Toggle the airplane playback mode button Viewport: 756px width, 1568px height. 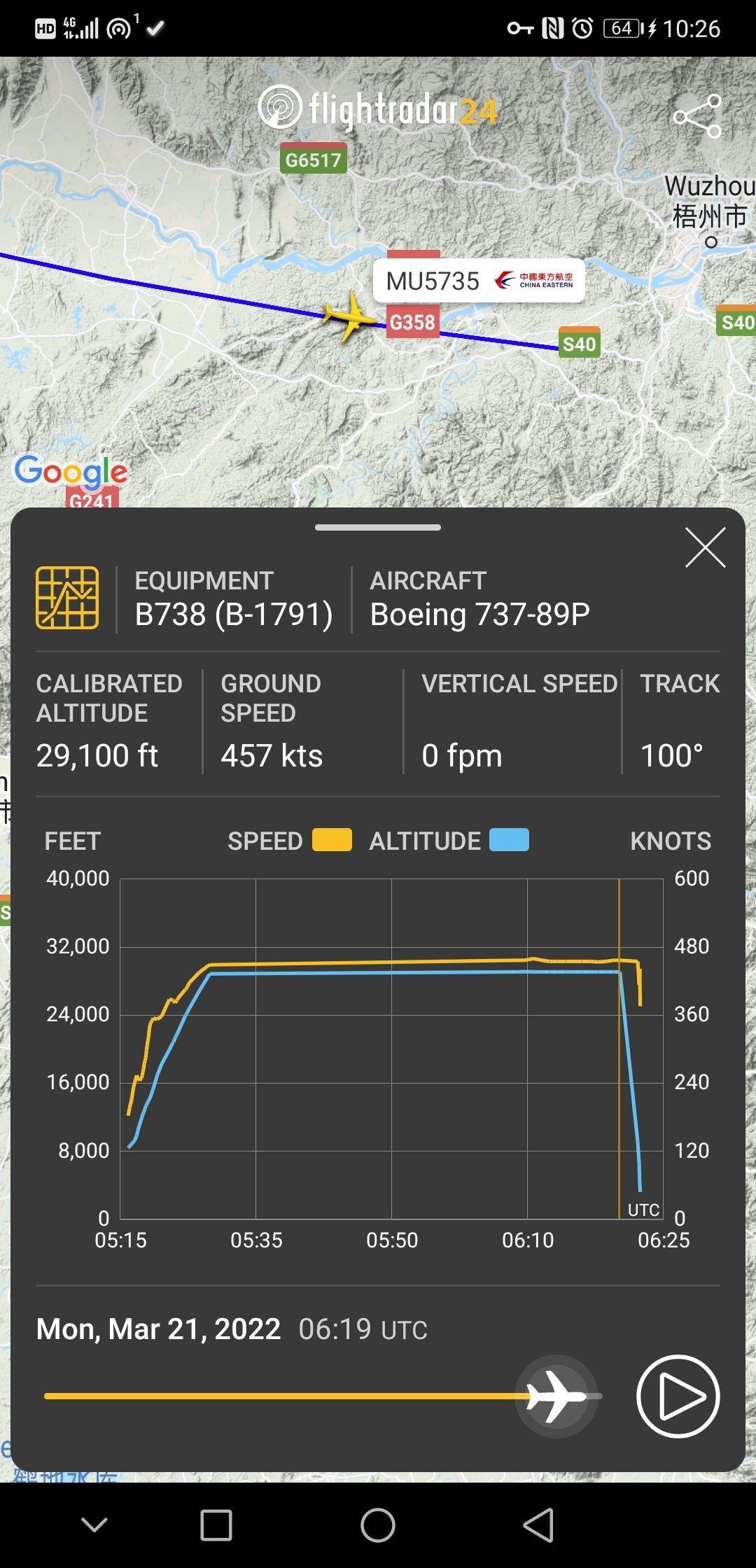pos(556,1396)
